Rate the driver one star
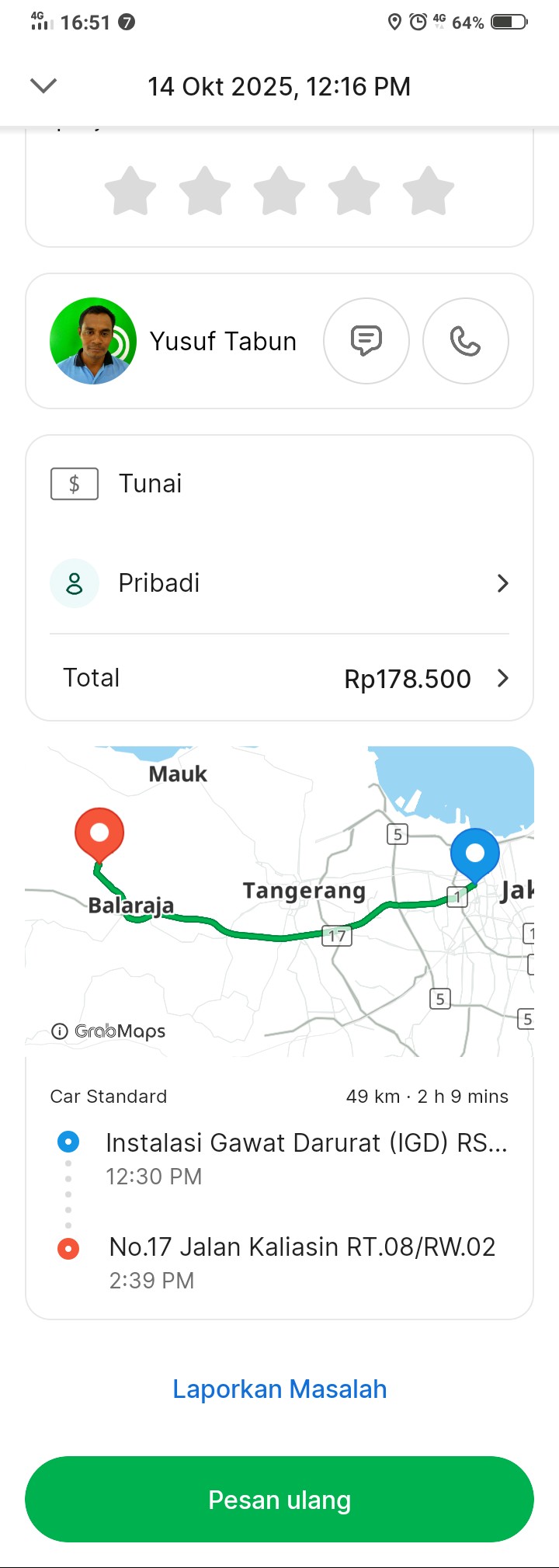The width and height of the screenshot is (559, 1568). click(x=130, y=190)
